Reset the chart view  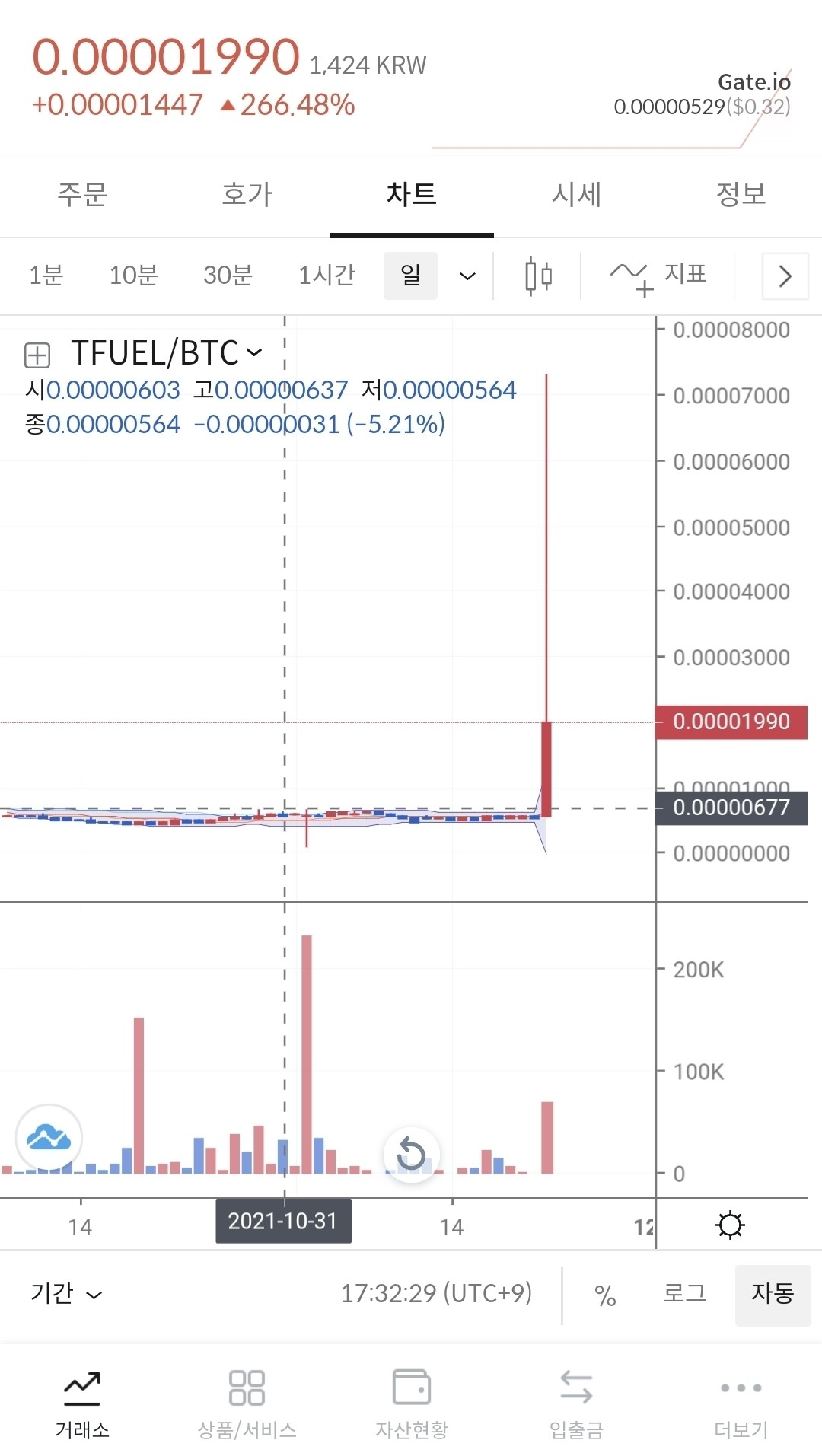(x=411, y=1153)
